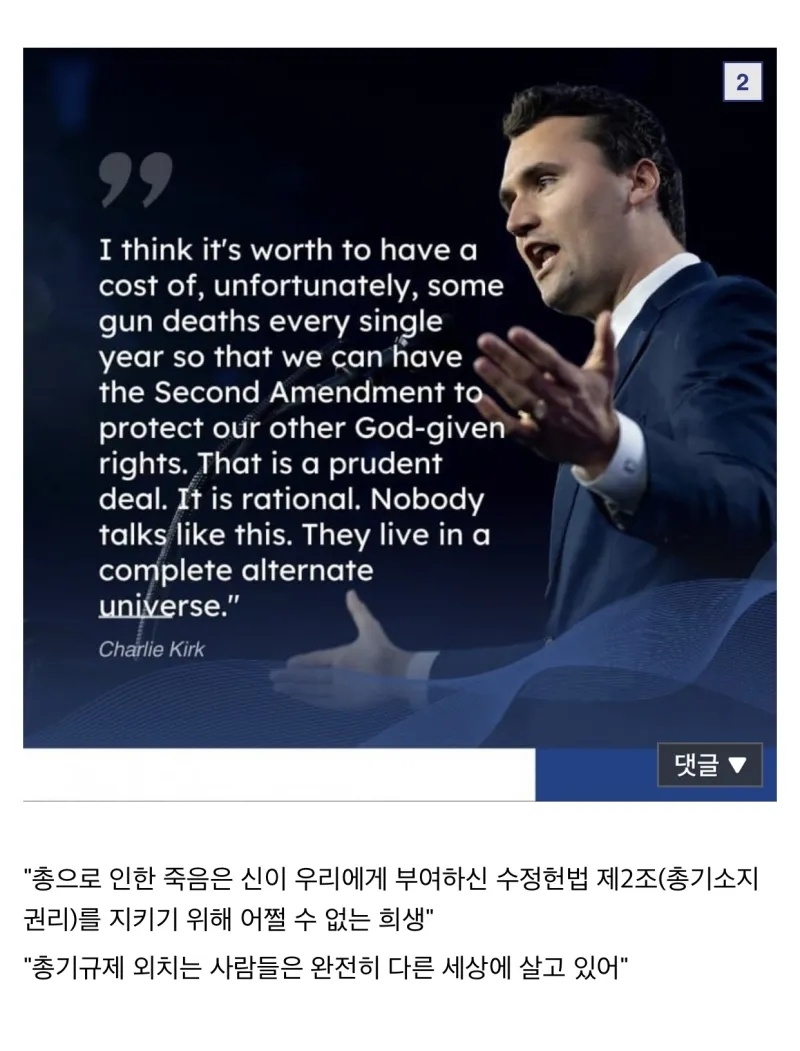Open the Charlie Kirk quote image
Viewport: 800px width, 1051px height.
(x=400, y=400)
